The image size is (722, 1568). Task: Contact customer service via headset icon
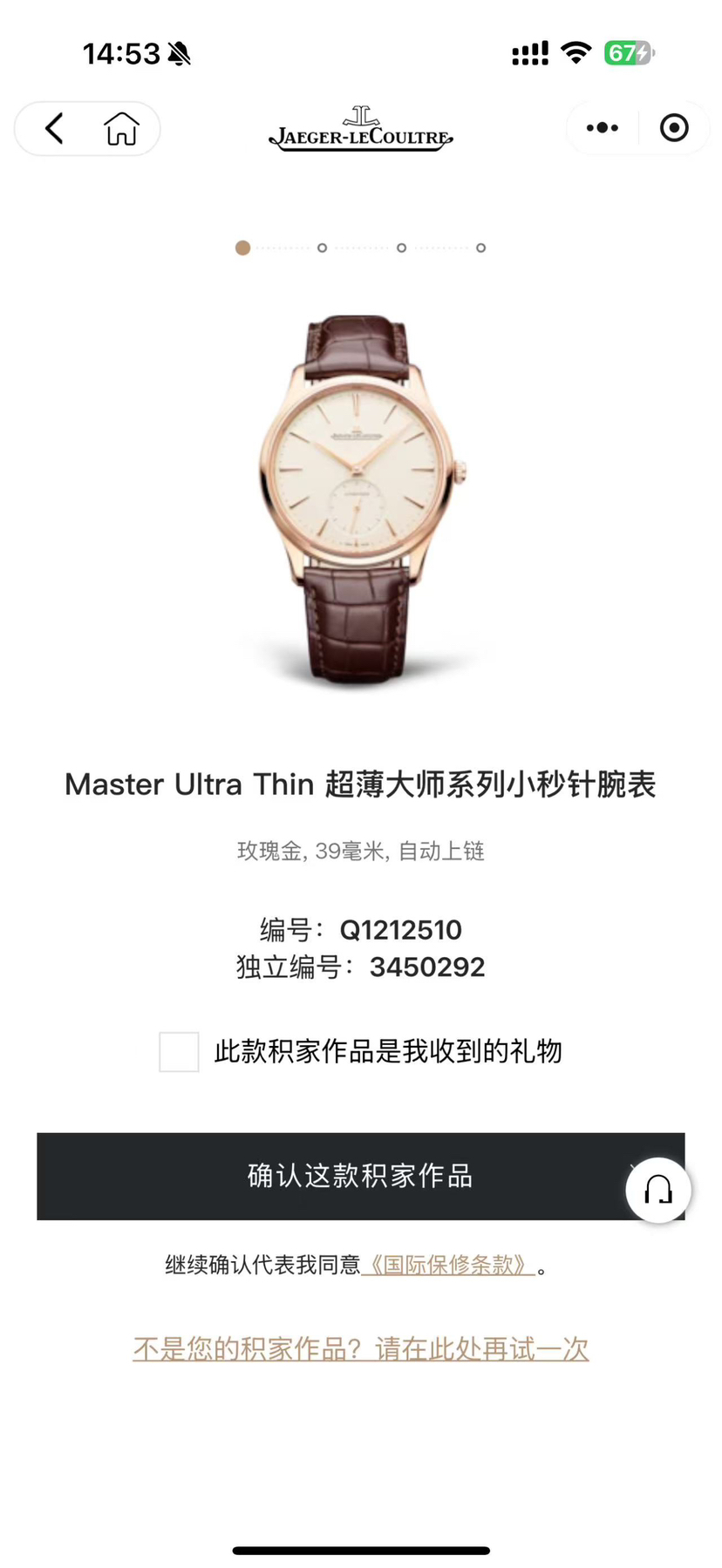tap(658, 1190)
